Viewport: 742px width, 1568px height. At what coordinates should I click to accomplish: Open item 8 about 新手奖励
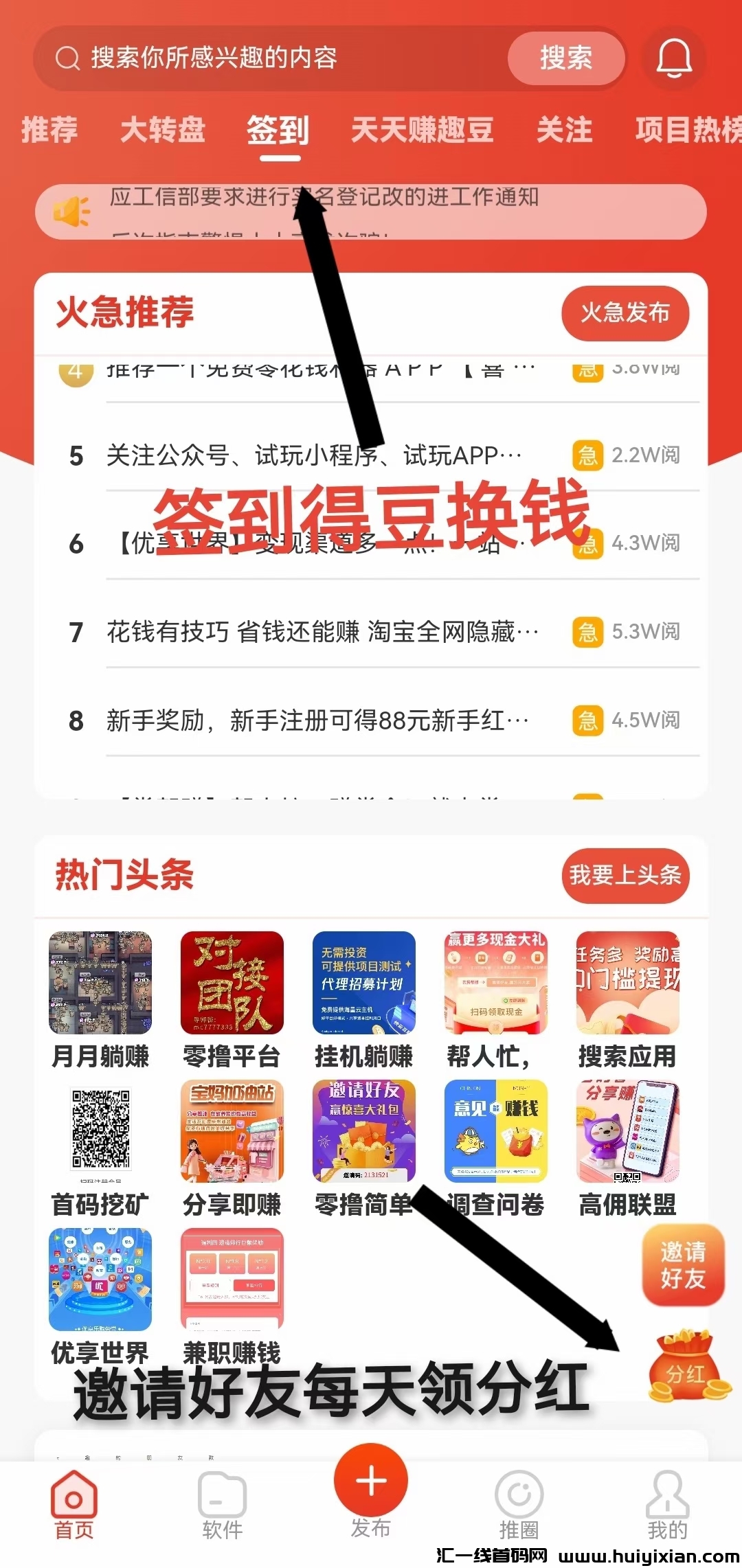pyautogui.click(x=316, y=720)
